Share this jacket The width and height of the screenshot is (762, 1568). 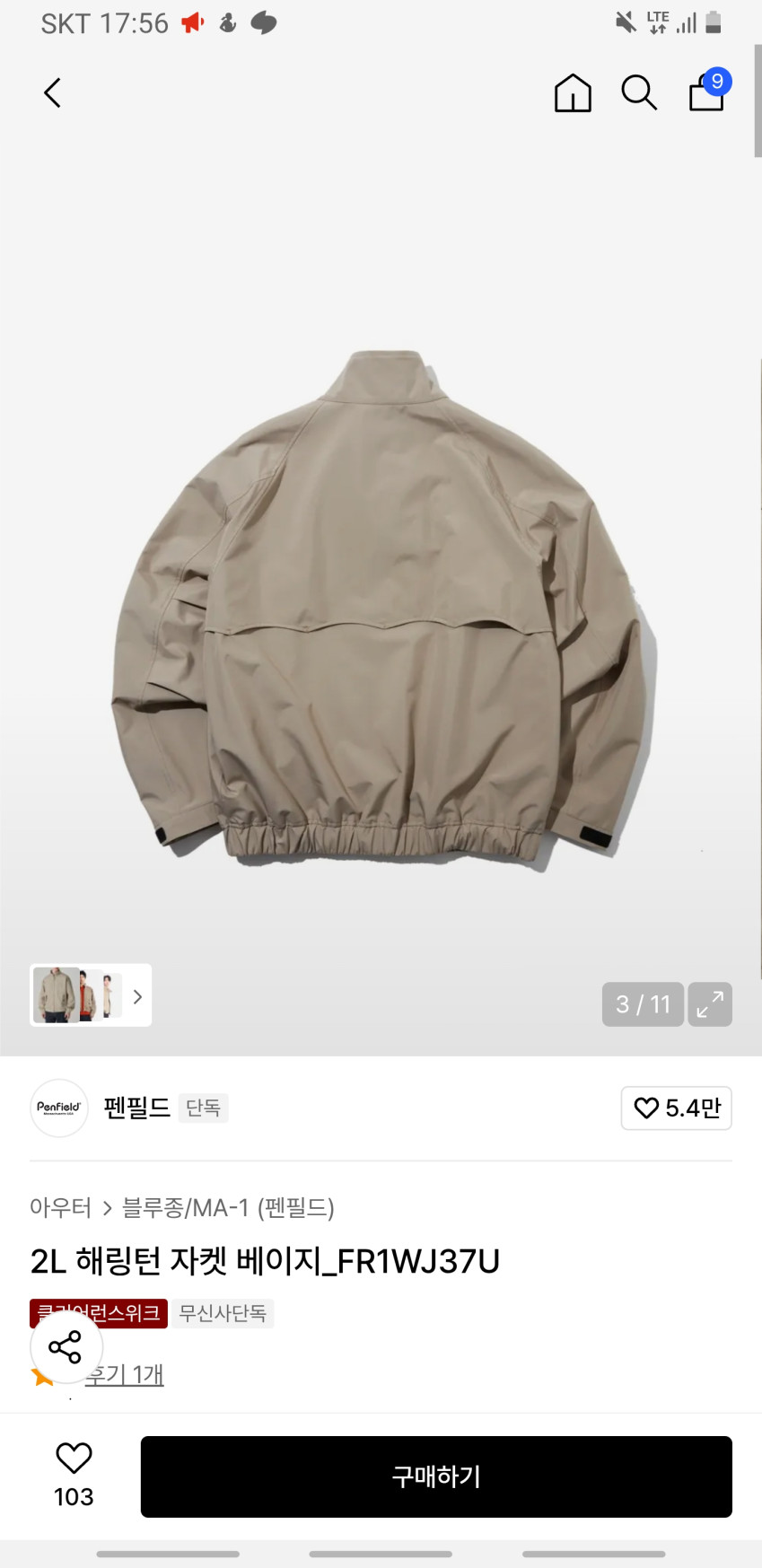tap(66, 1346)
